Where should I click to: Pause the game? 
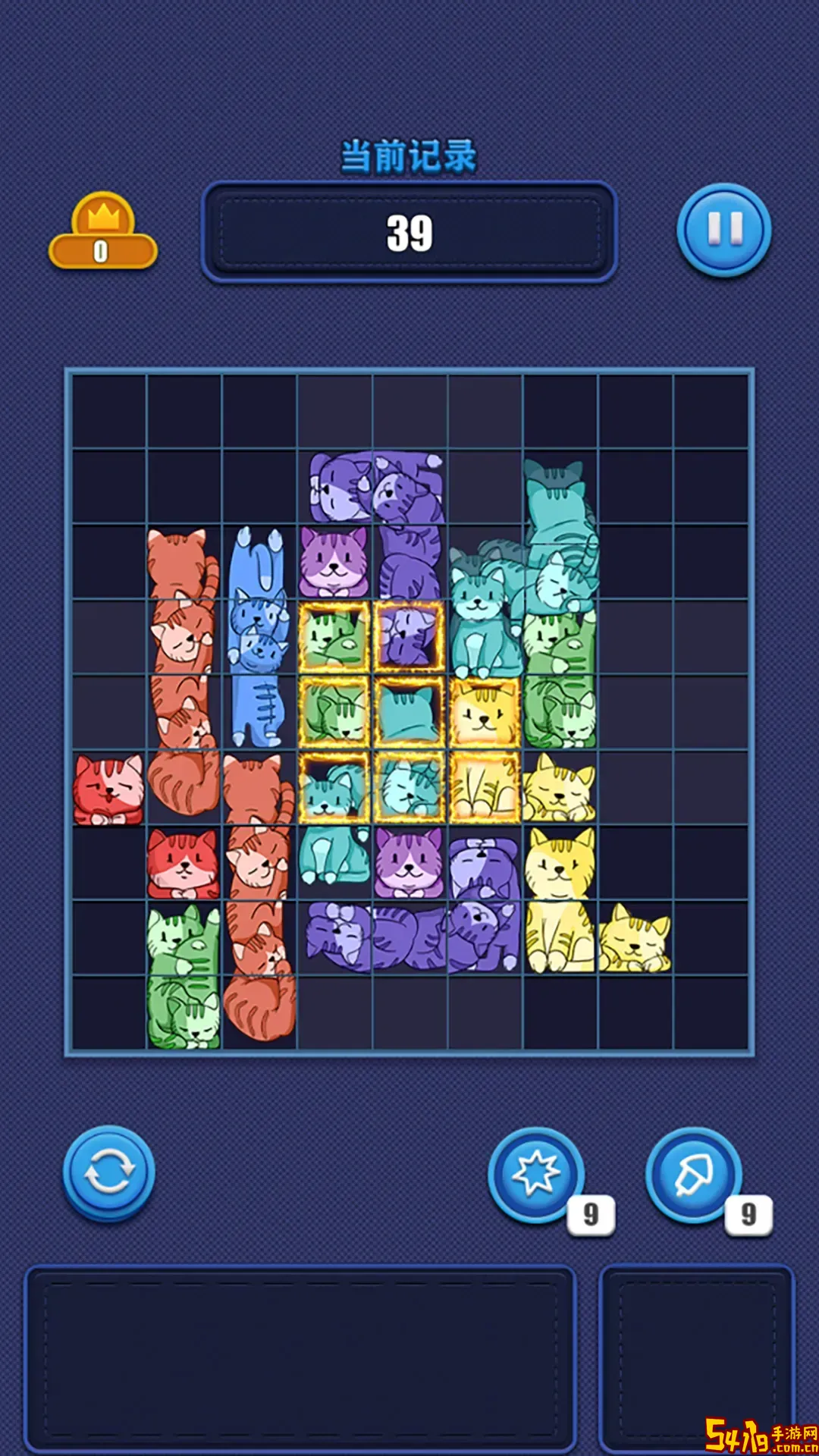723,230
